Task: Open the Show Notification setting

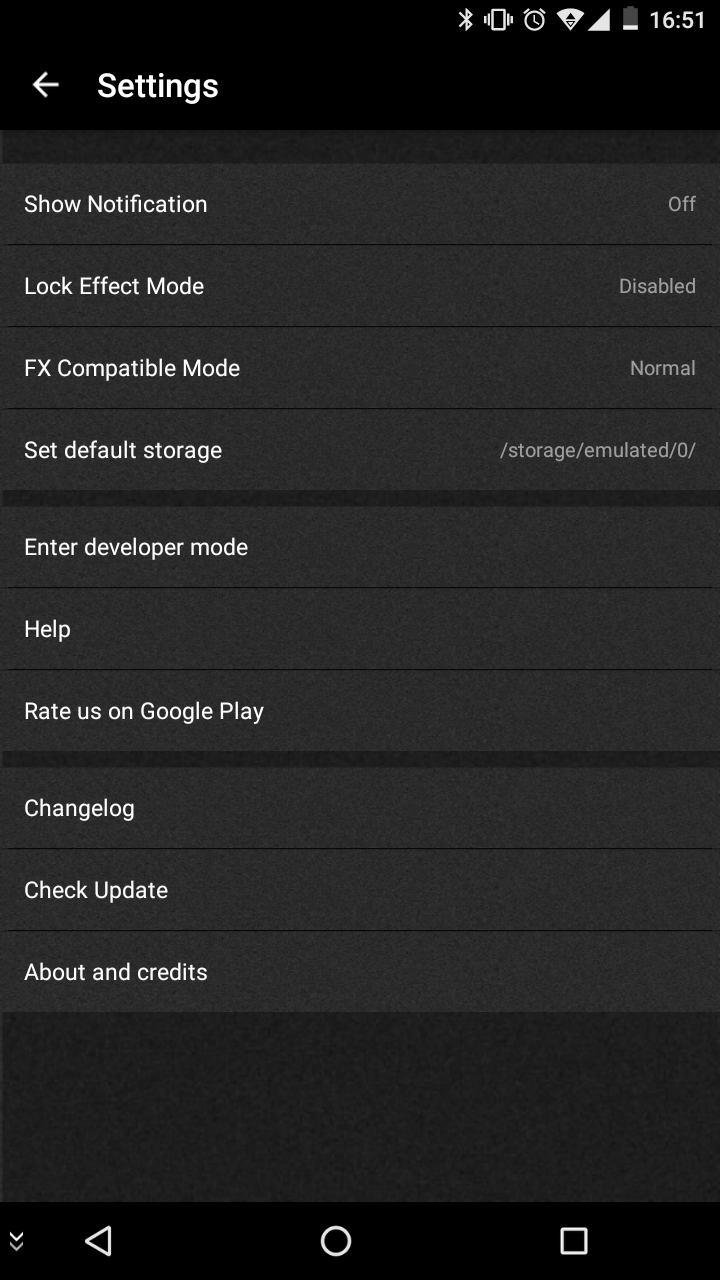Action: pos(360,204)
